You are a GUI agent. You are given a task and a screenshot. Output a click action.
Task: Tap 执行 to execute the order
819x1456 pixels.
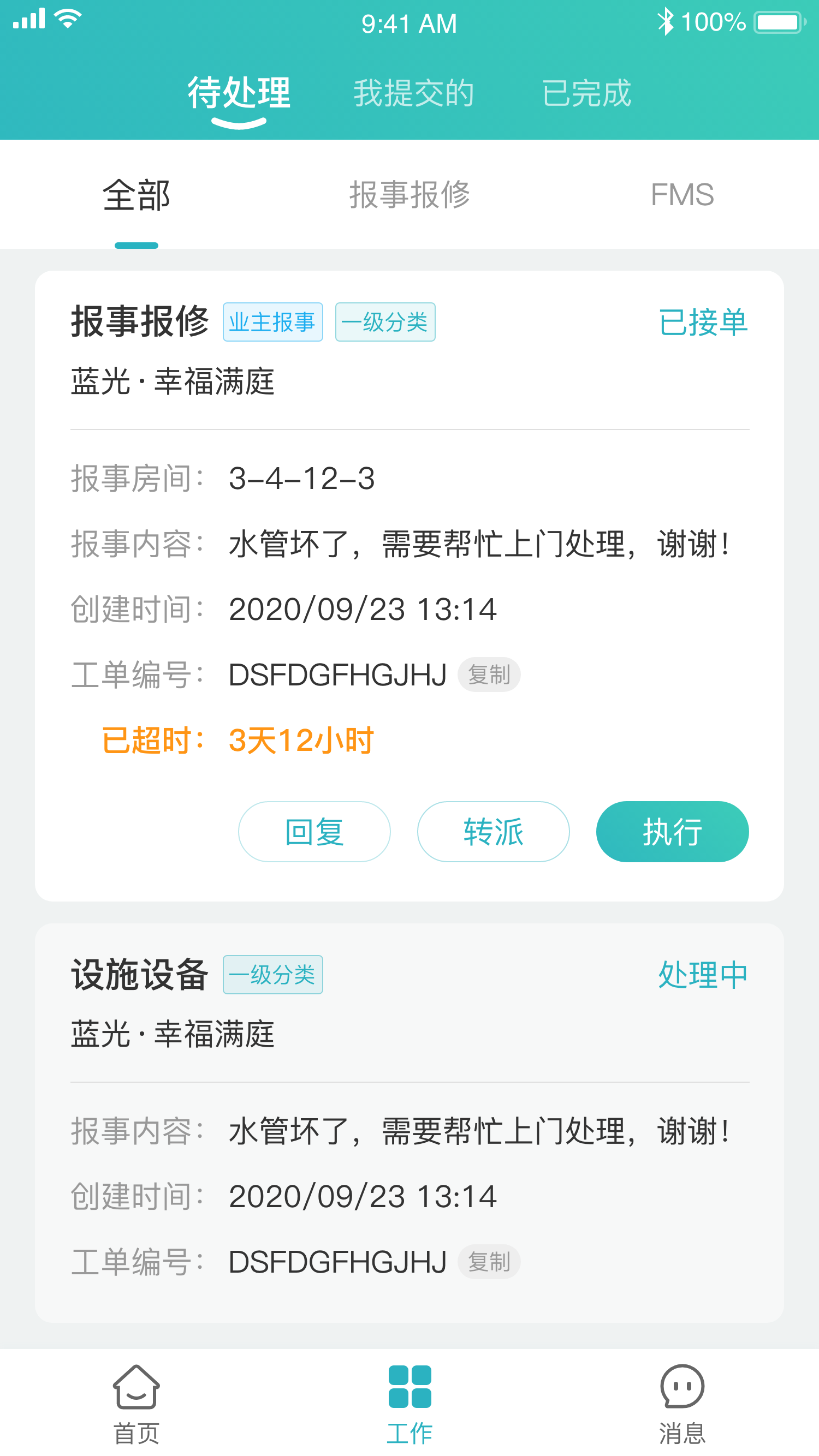click(672, 832)
